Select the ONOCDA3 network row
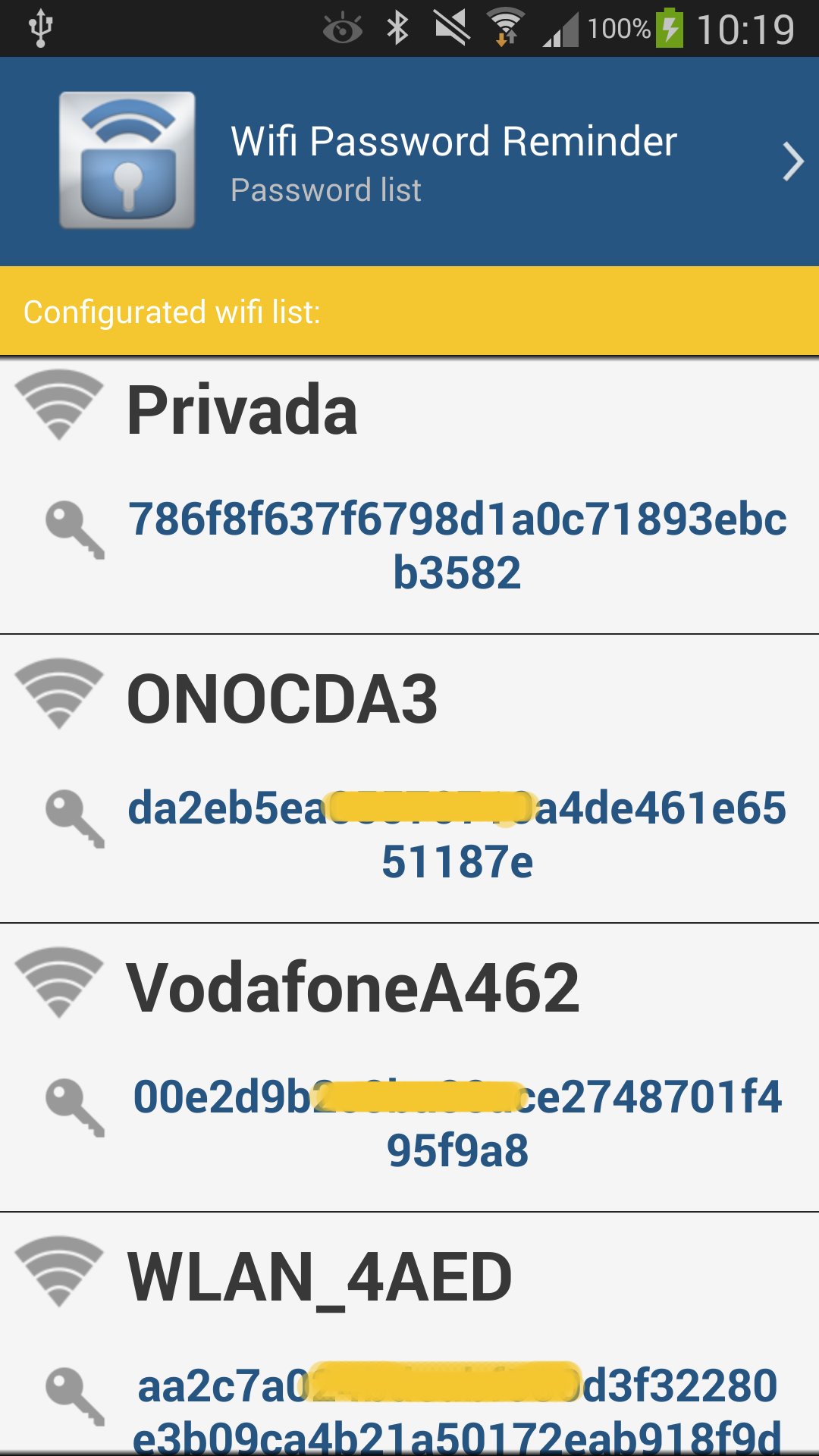Image resolution: width=819 pixels, height=1456 pixels. click(409, 777)
